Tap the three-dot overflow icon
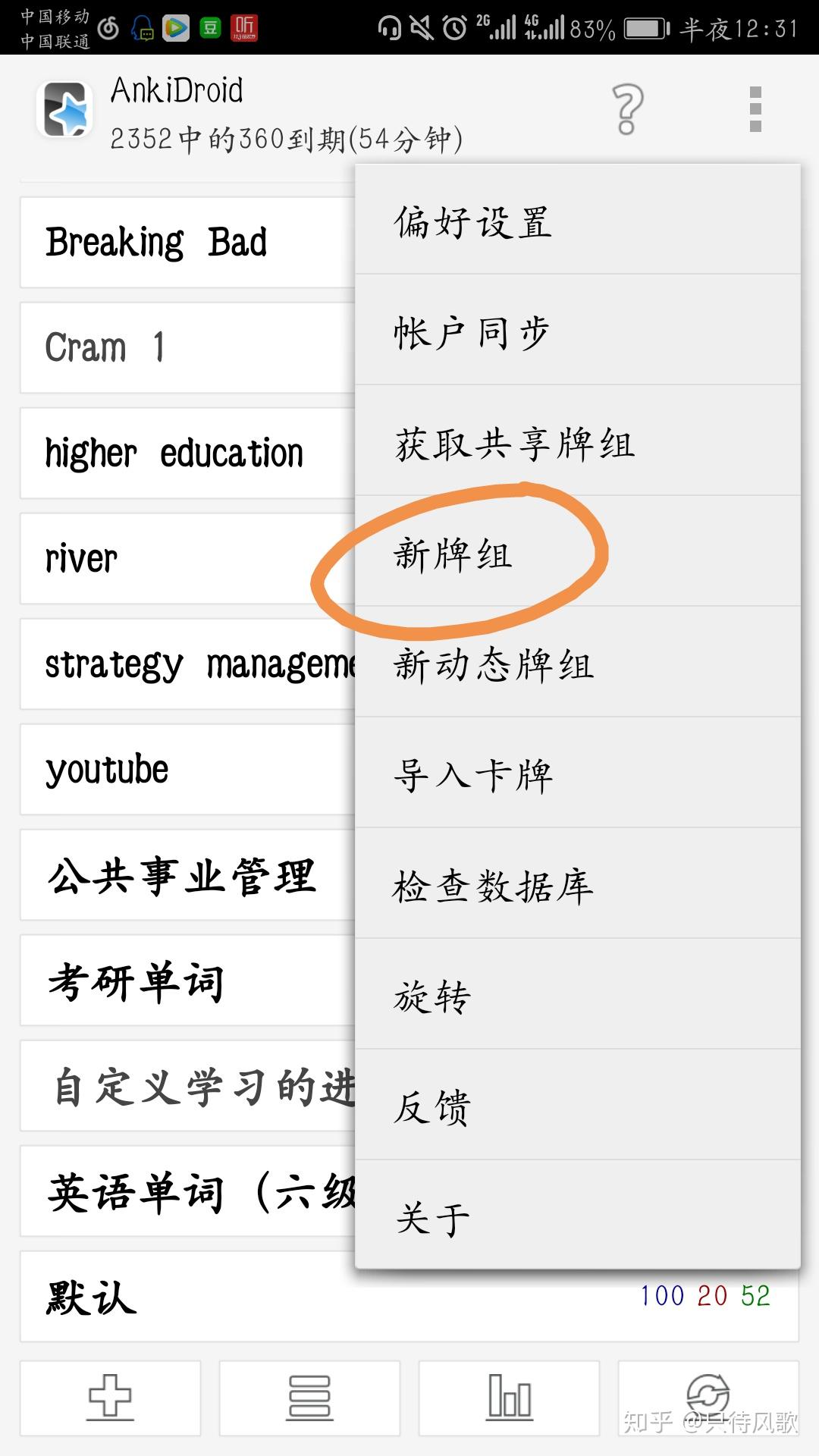This screenshot has height=1456, width=819. pos(755,109)
